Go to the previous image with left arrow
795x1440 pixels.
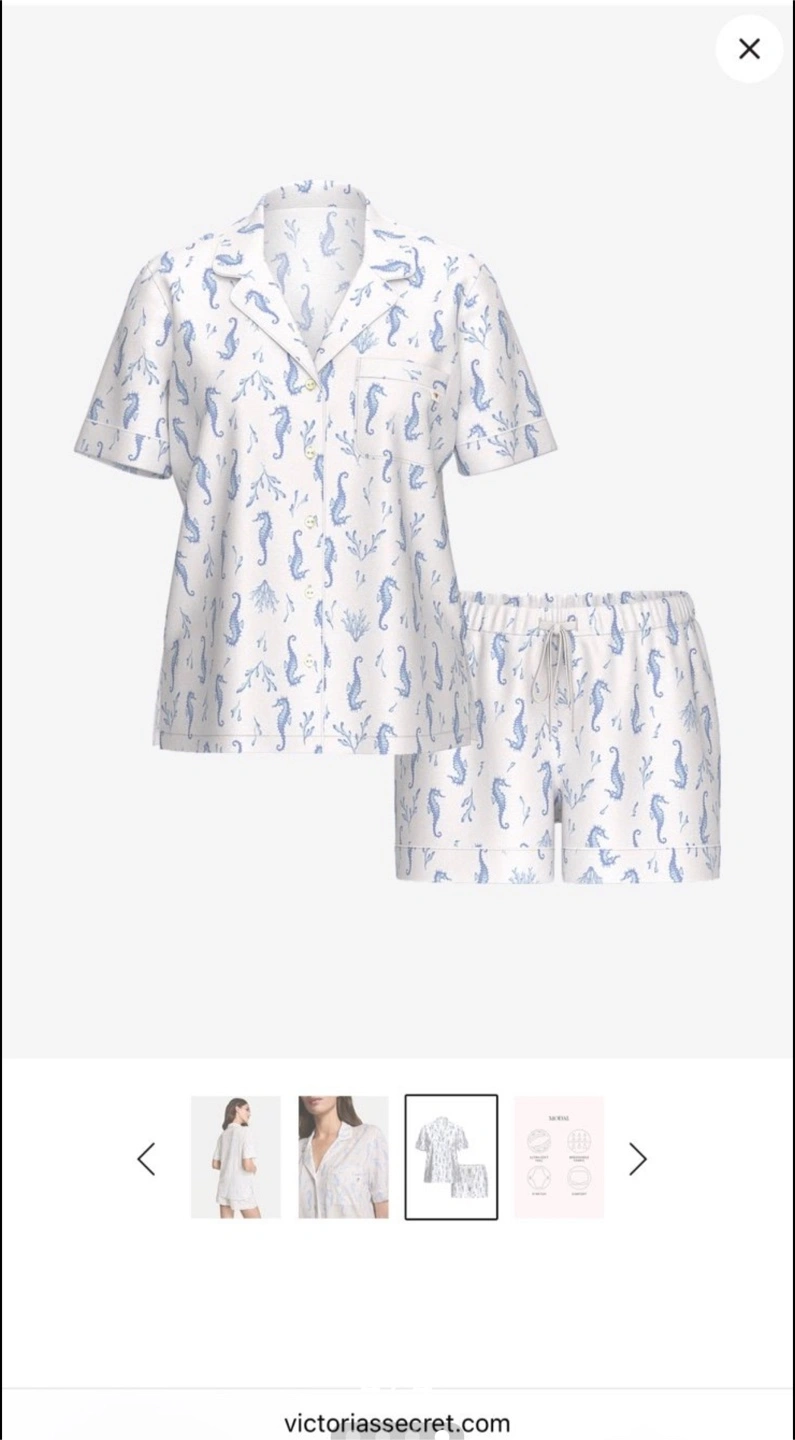[x=146, y=1159]
